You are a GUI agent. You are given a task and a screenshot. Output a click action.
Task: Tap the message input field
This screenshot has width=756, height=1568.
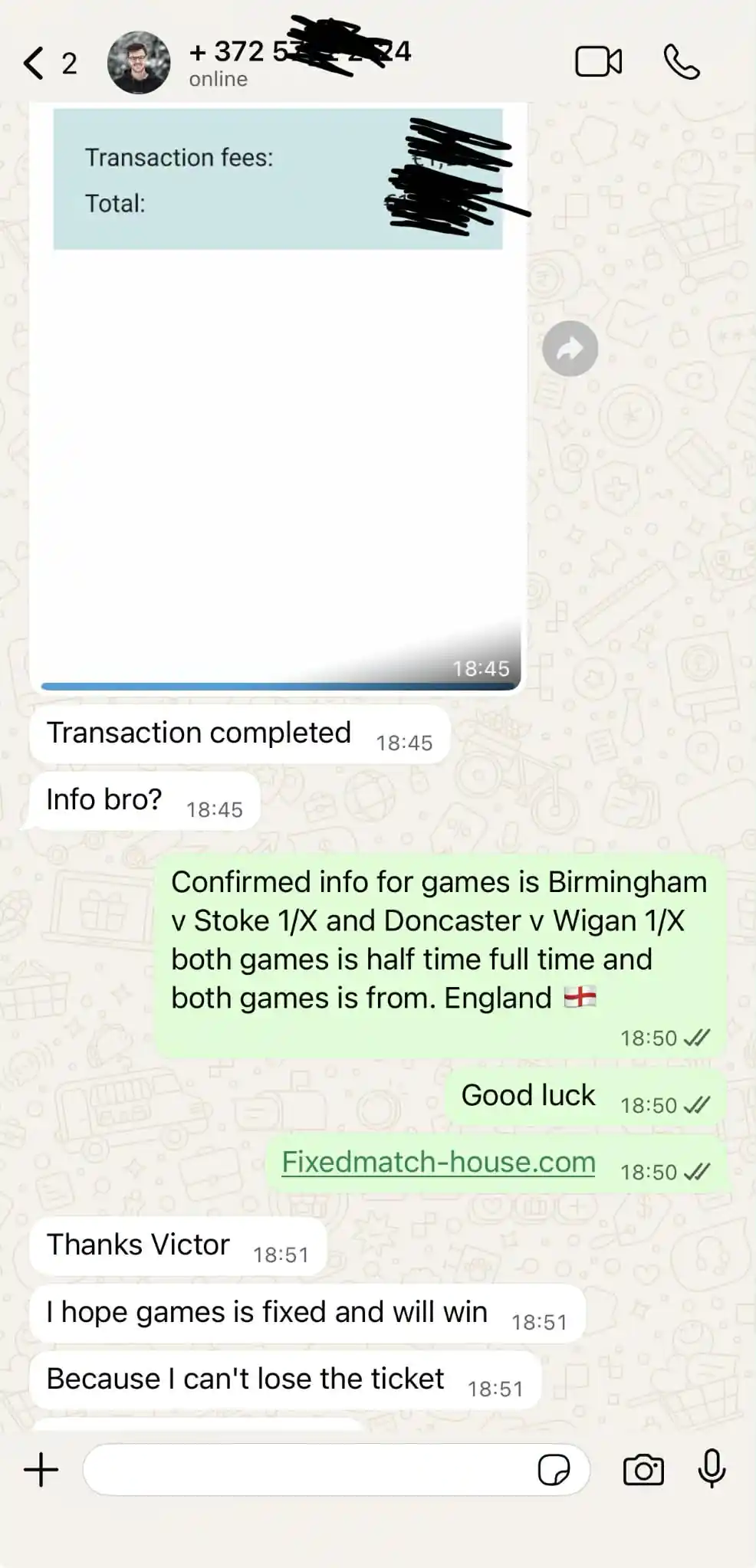(x=307, y=1469)
